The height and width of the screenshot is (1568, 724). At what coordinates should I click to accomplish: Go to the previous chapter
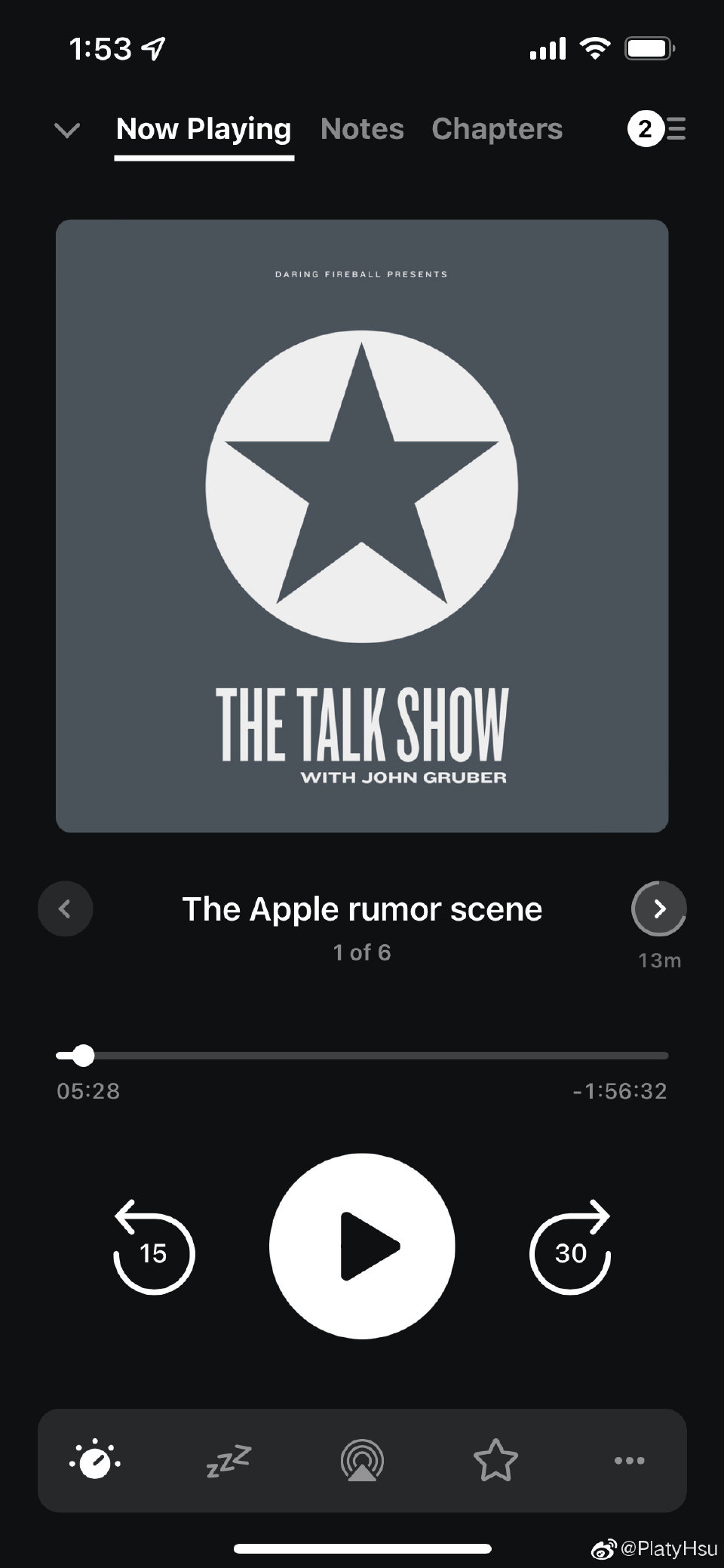tap(66, 909)
